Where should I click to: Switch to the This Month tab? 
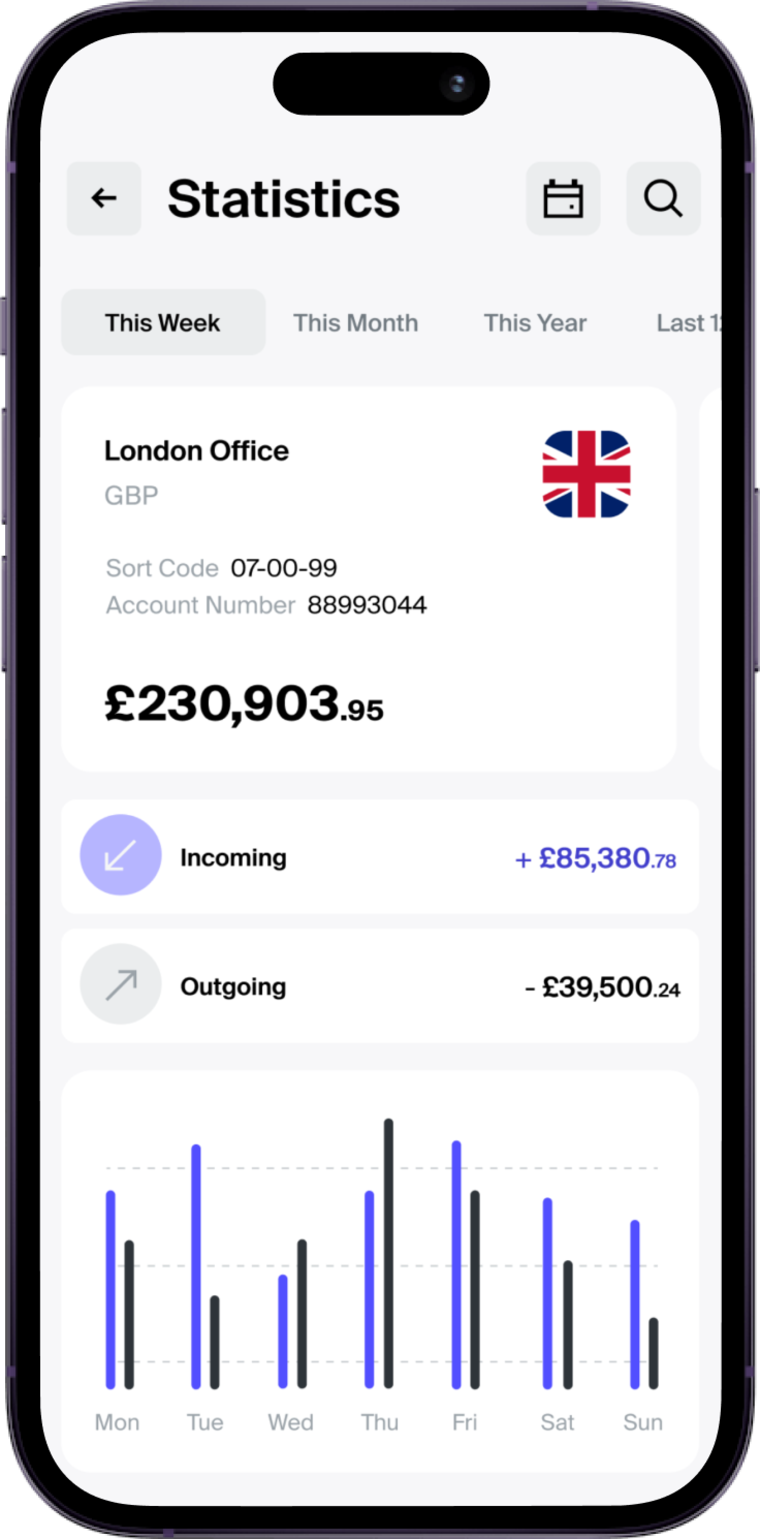coord(355,323)
